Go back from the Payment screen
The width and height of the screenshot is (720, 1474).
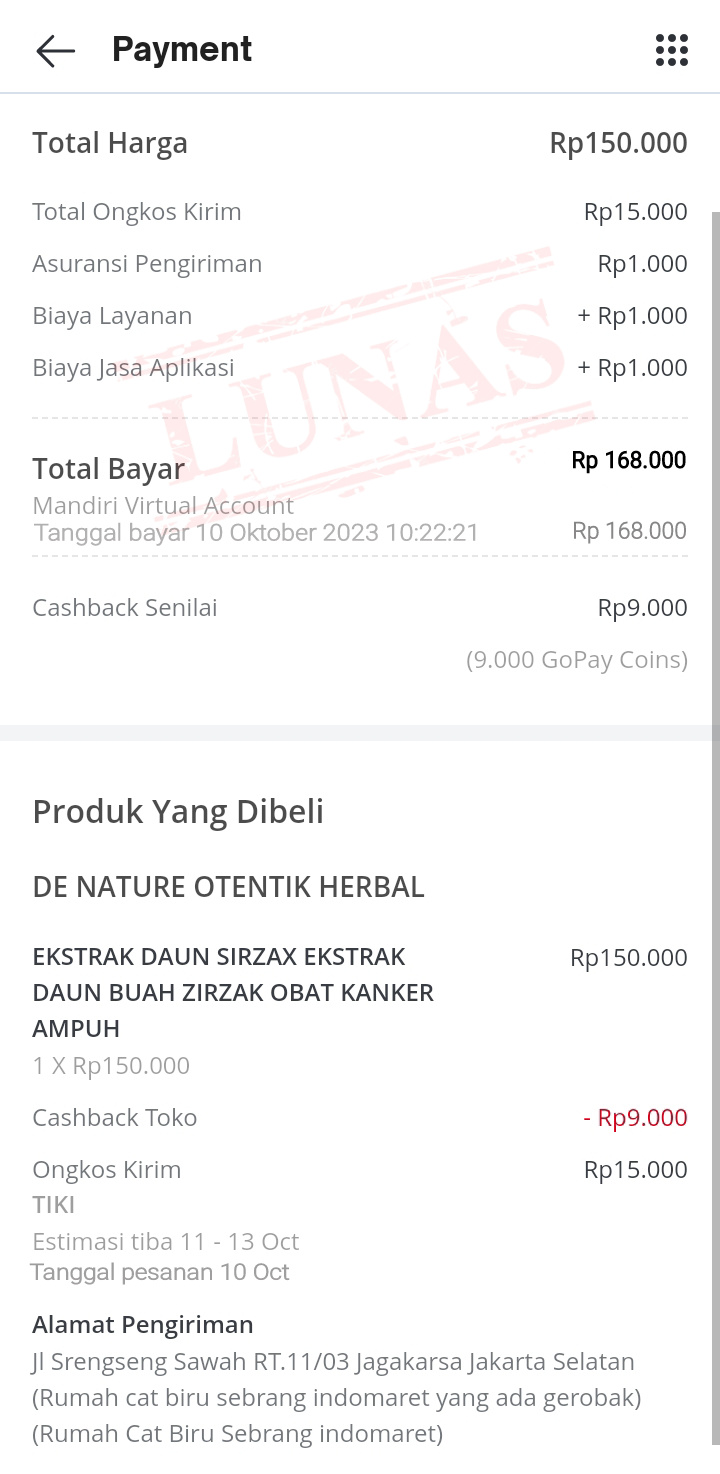tap(55, 50)
